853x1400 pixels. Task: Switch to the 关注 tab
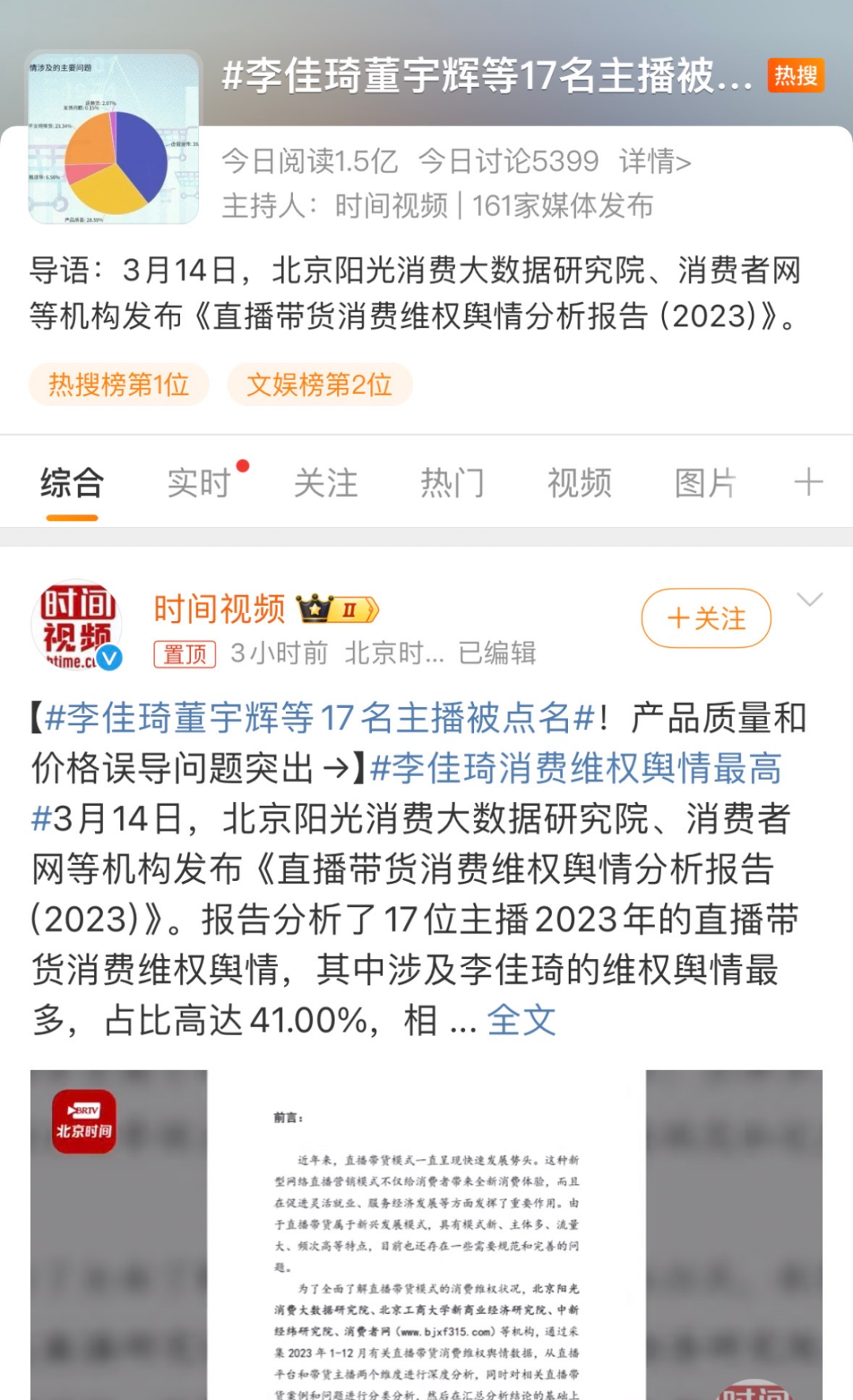click(325, 483)
